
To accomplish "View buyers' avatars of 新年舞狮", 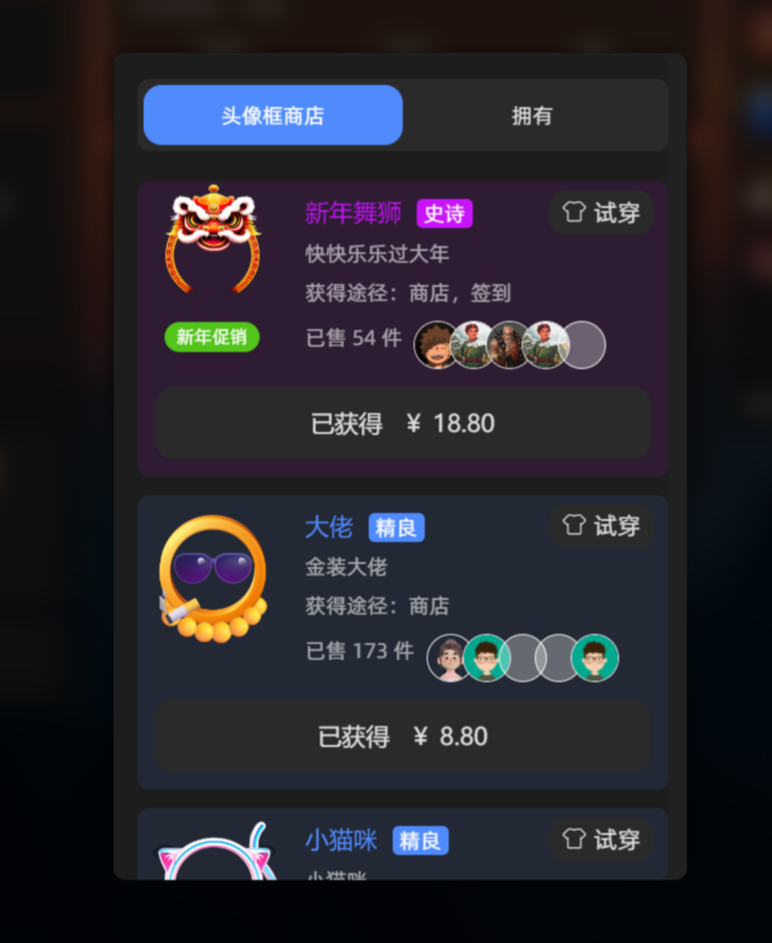I will pyautogui.click(x=509, y=345).
